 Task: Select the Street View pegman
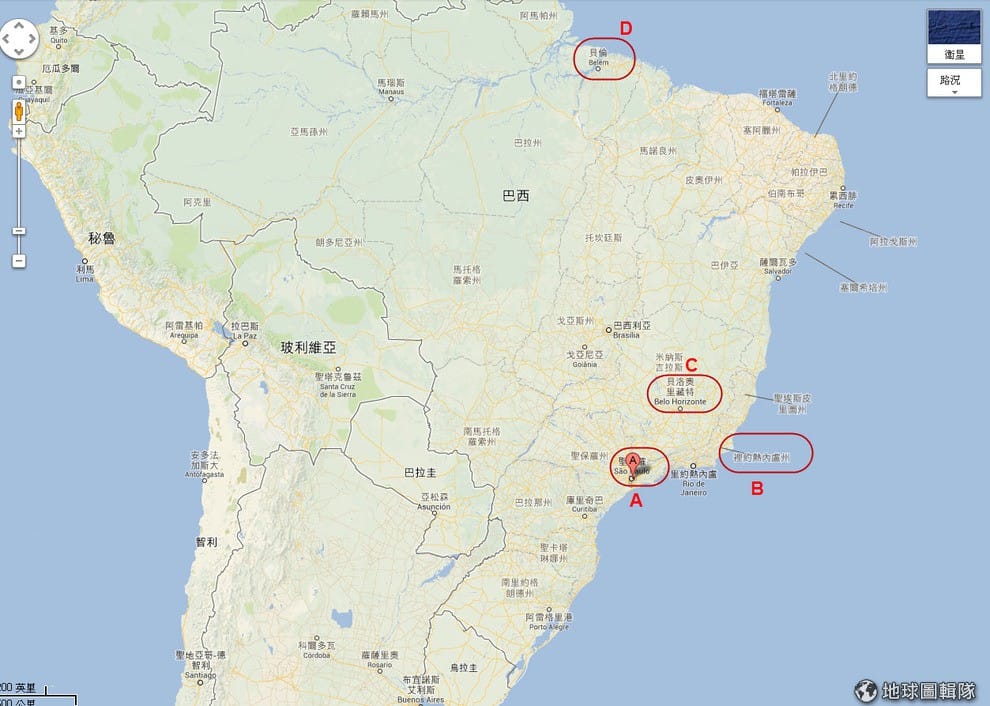coord(18,110)
